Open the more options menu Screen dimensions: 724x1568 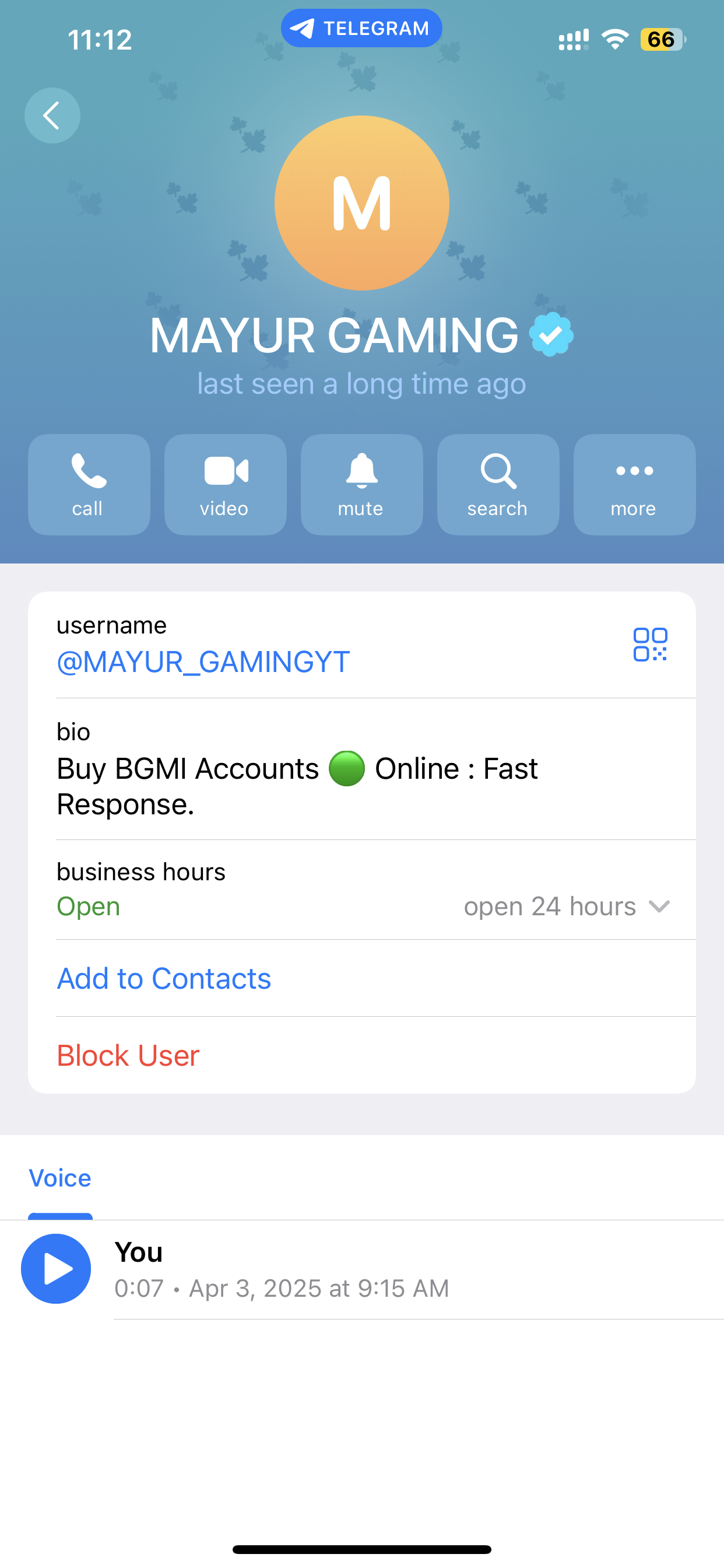(634, 485)
